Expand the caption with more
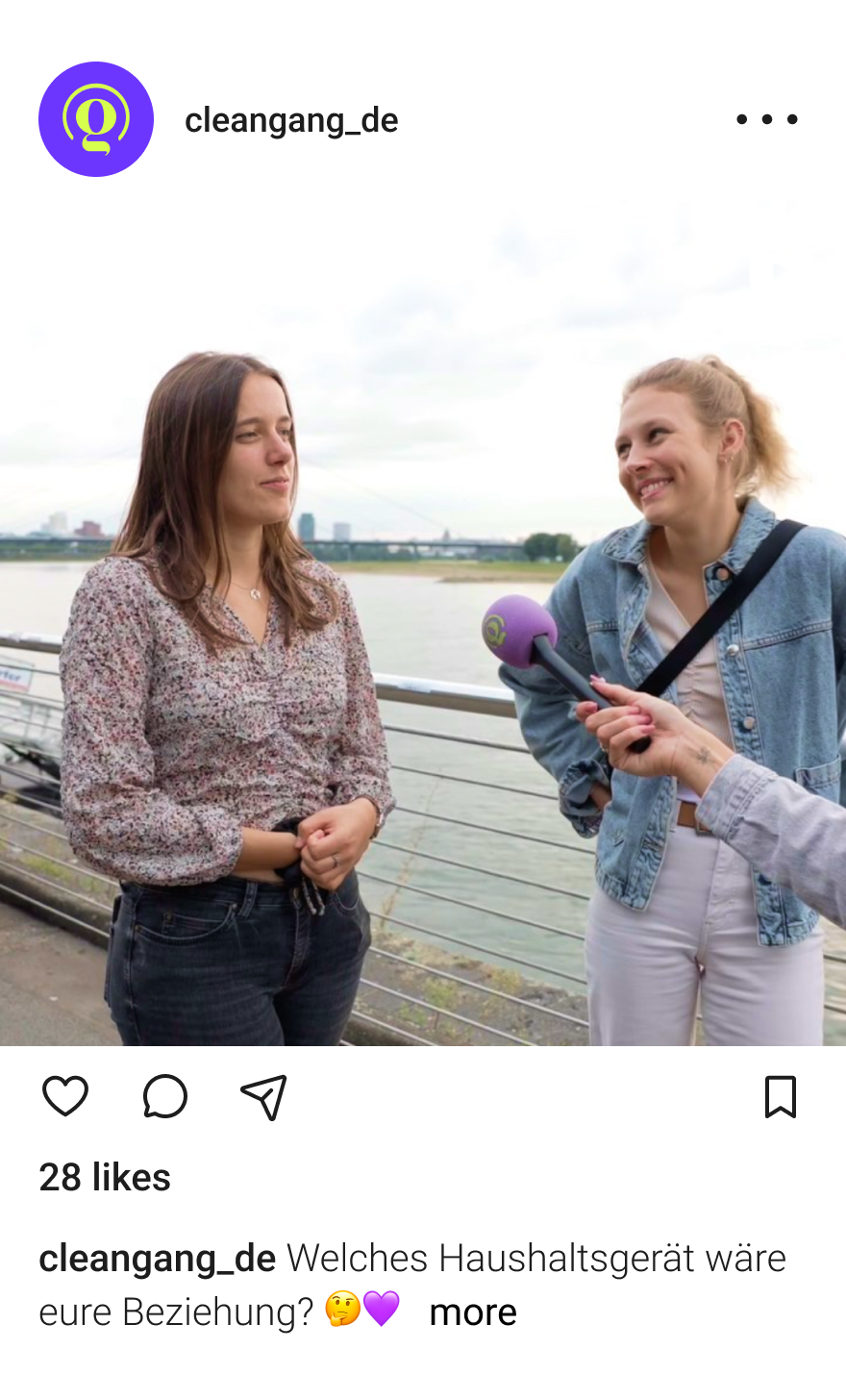846x1400 pixels. (x=472, y=1312)
